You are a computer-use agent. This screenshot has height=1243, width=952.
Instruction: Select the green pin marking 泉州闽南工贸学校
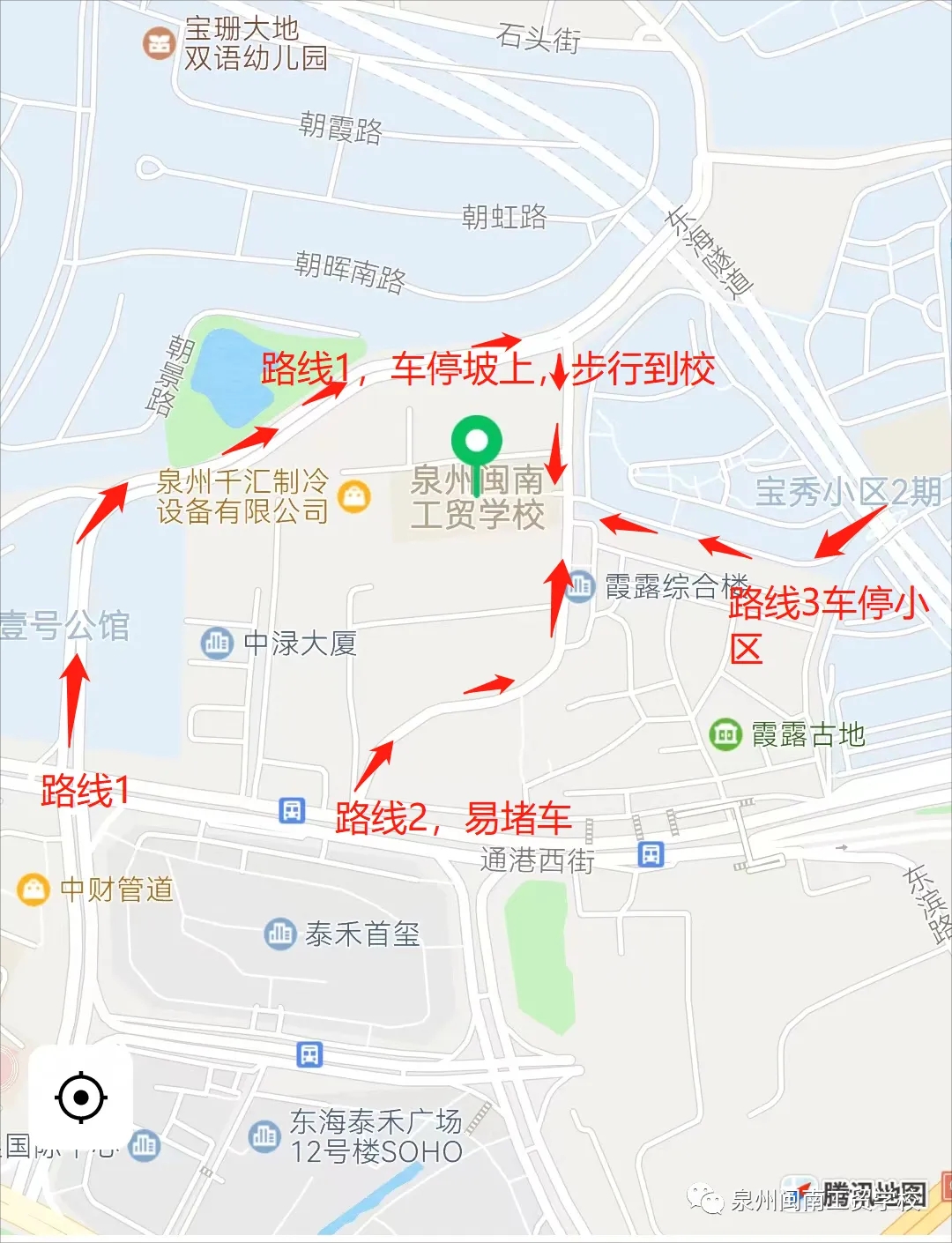tap(477, 441)
